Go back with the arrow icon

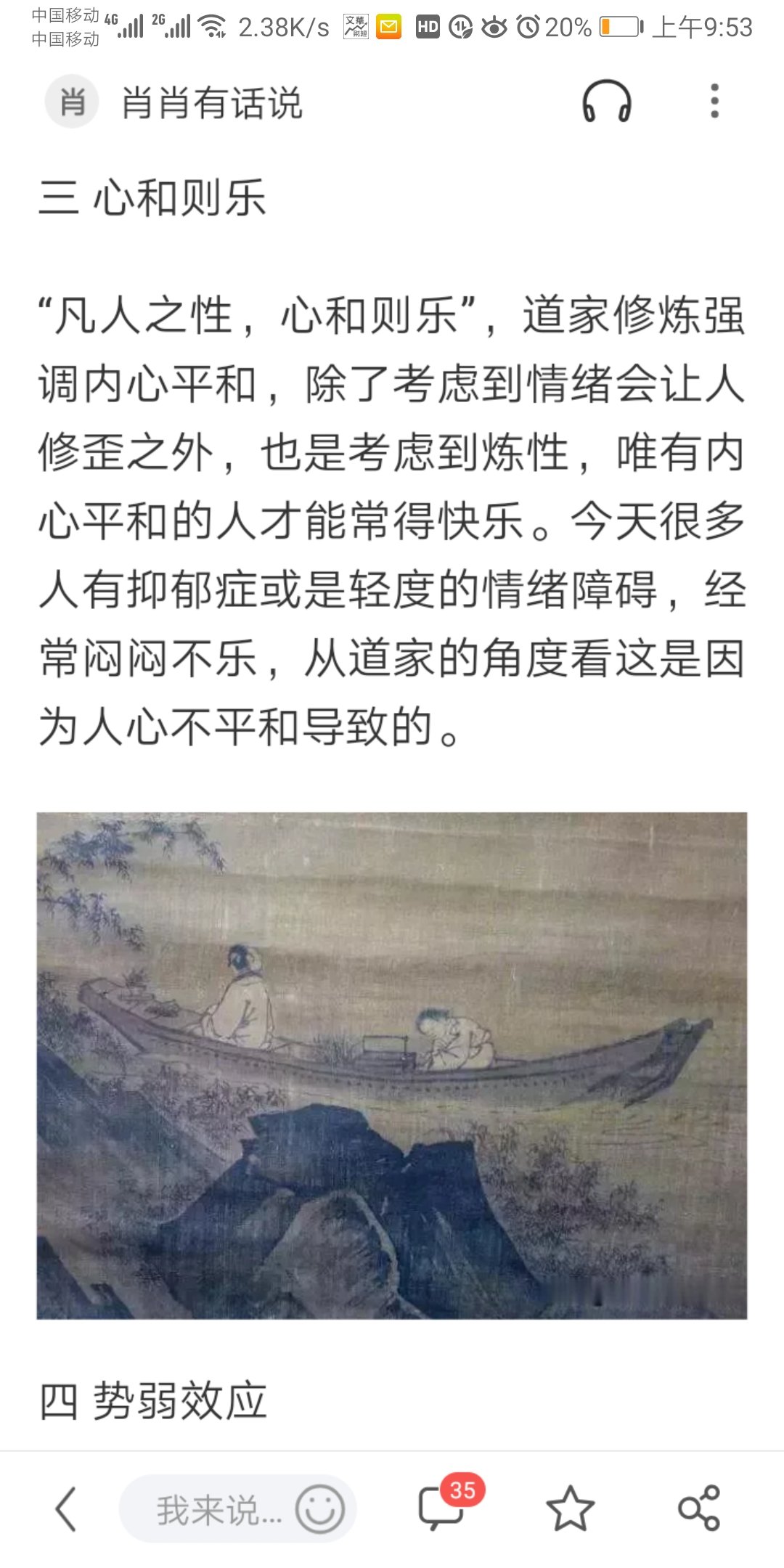coord(67,1508)
